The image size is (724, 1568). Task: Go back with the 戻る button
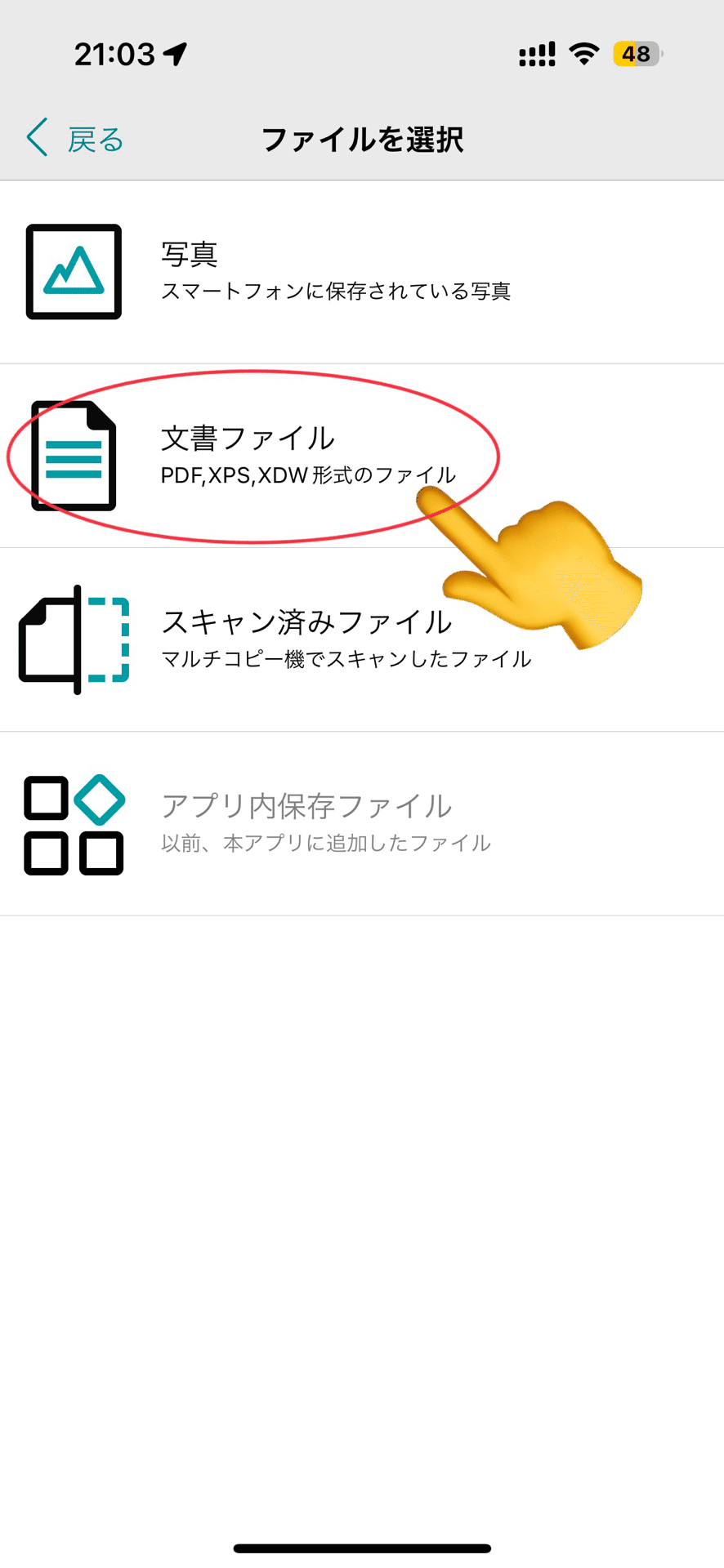75,138
